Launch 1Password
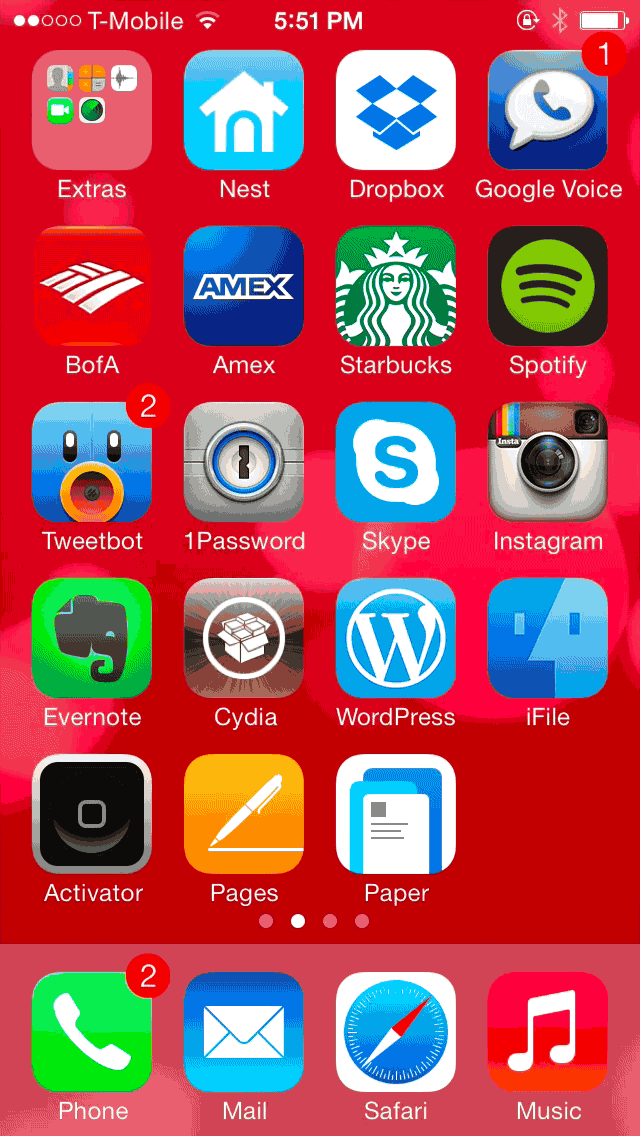640x1136 pixels. [244, 462]
